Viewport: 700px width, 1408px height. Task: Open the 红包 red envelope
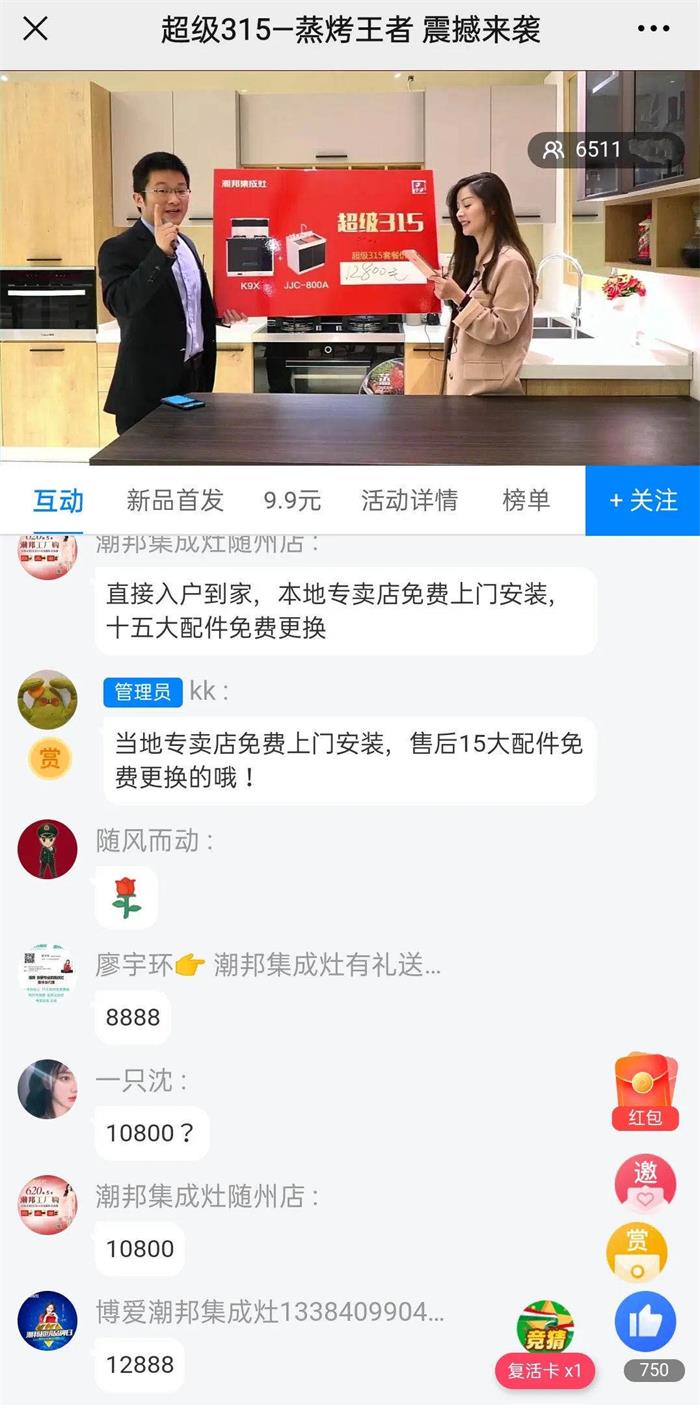point(645,1092)
